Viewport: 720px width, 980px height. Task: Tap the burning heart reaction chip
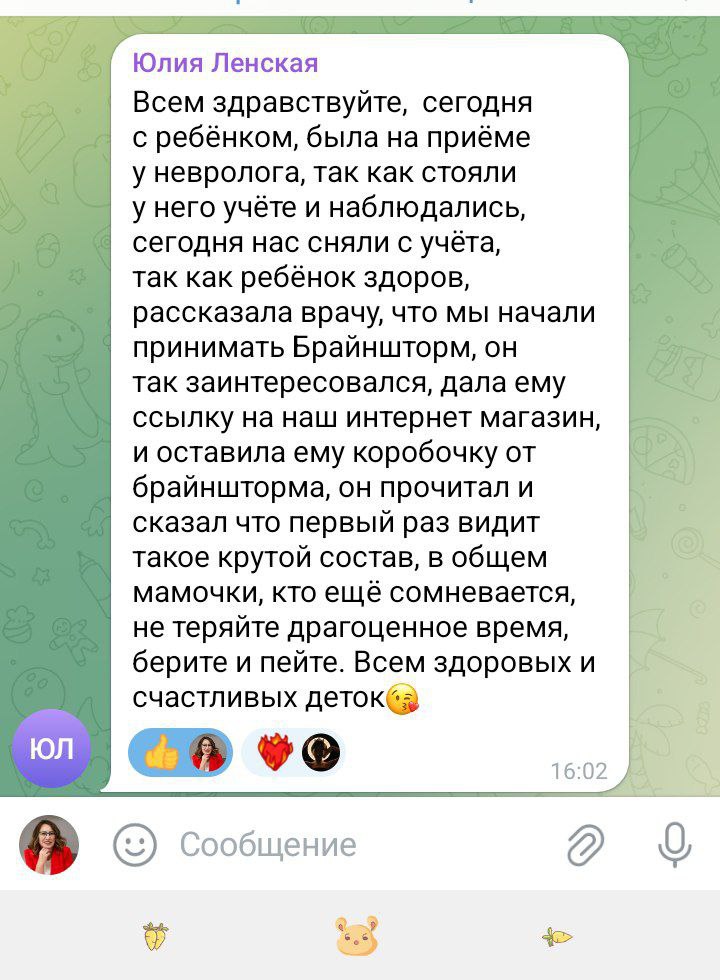[x=293, y=753]
